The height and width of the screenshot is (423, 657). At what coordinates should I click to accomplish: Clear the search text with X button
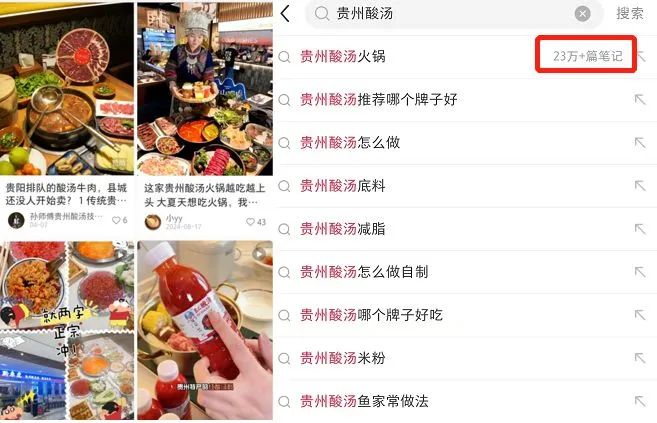tap(582, 14)
